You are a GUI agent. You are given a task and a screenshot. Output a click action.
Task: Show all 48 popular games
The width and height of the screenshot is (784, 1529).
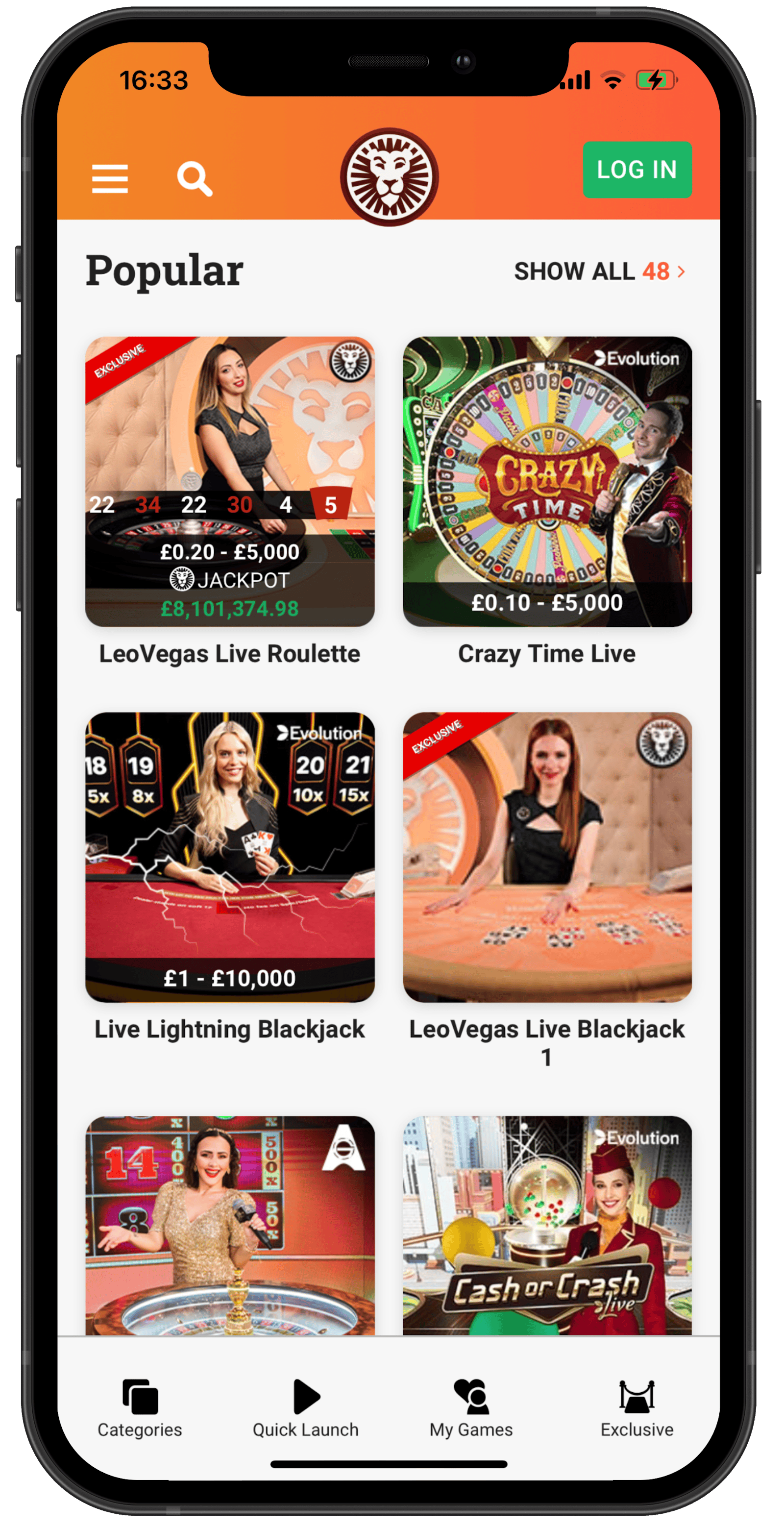click(599, 271)
